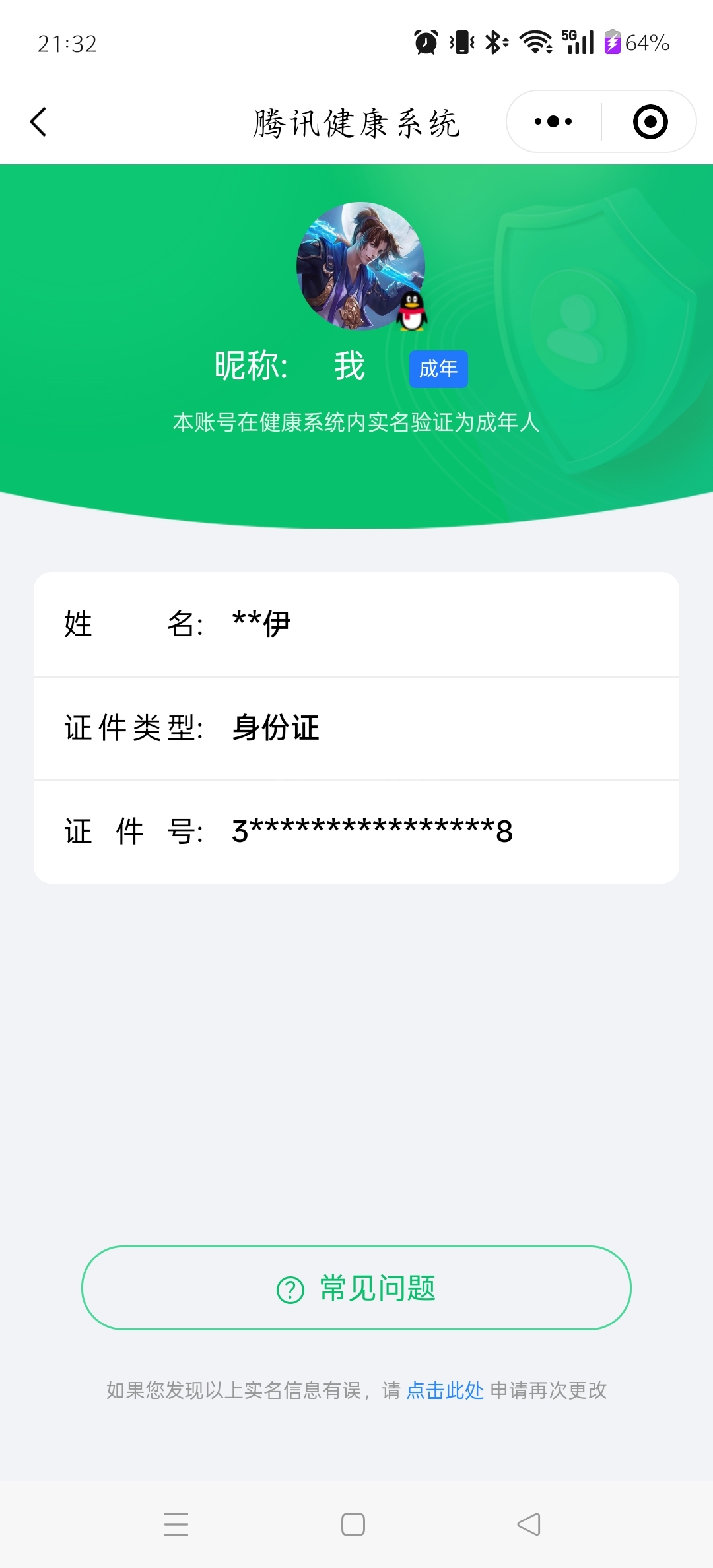Close the mini program with the circle button
This screenshot has width=713, height=1568.
650,121
